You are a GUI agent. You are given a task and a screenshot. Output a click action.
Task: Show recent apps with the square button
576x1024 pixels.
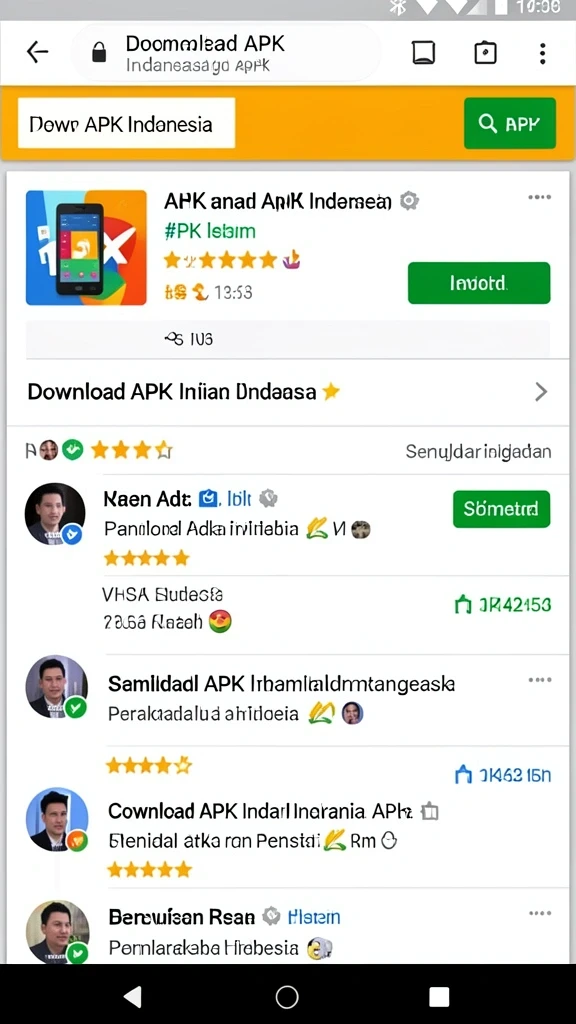pos(439,997)
